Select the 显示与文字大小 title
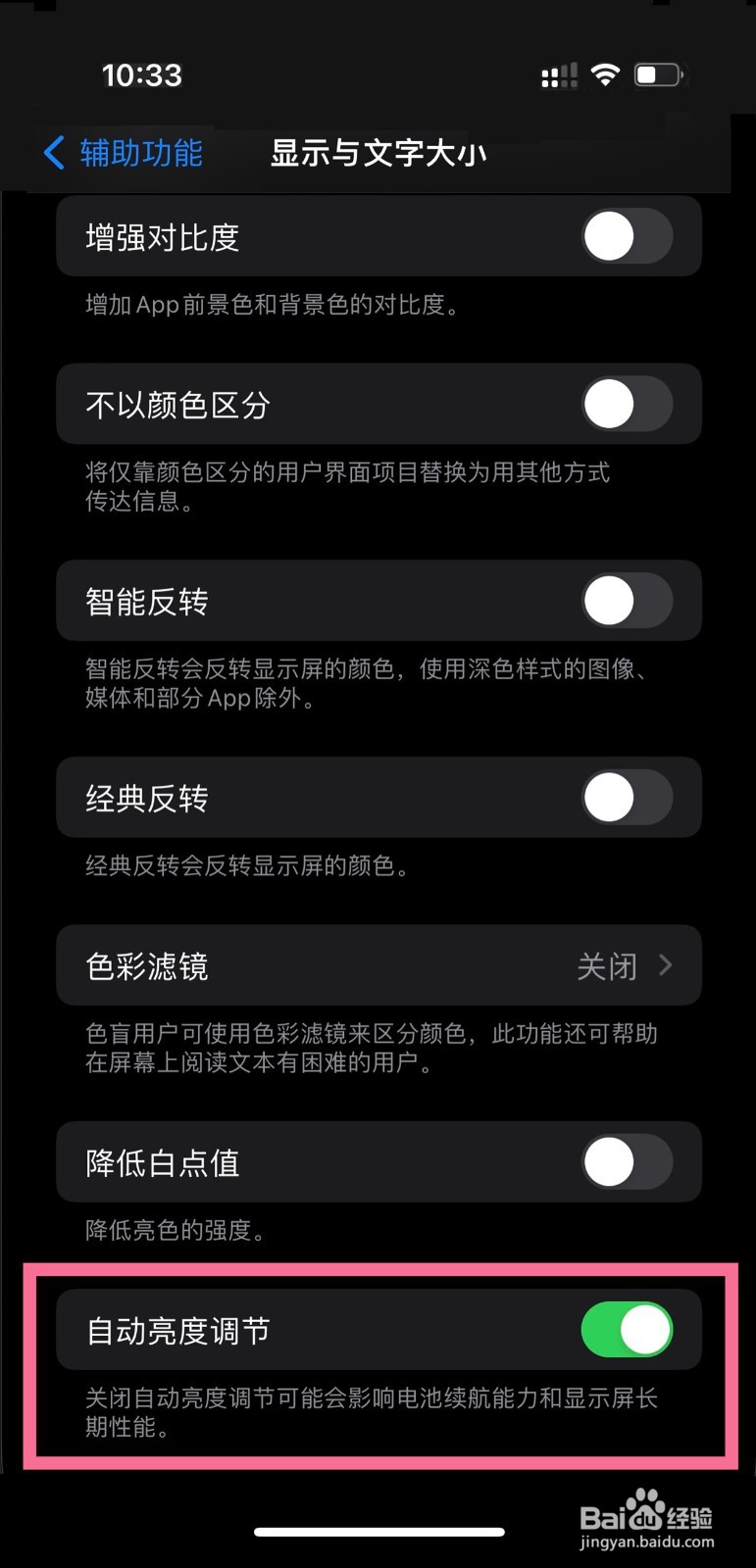The height and width of the screenshot is (1568, 756). click(x=378, y=154)
